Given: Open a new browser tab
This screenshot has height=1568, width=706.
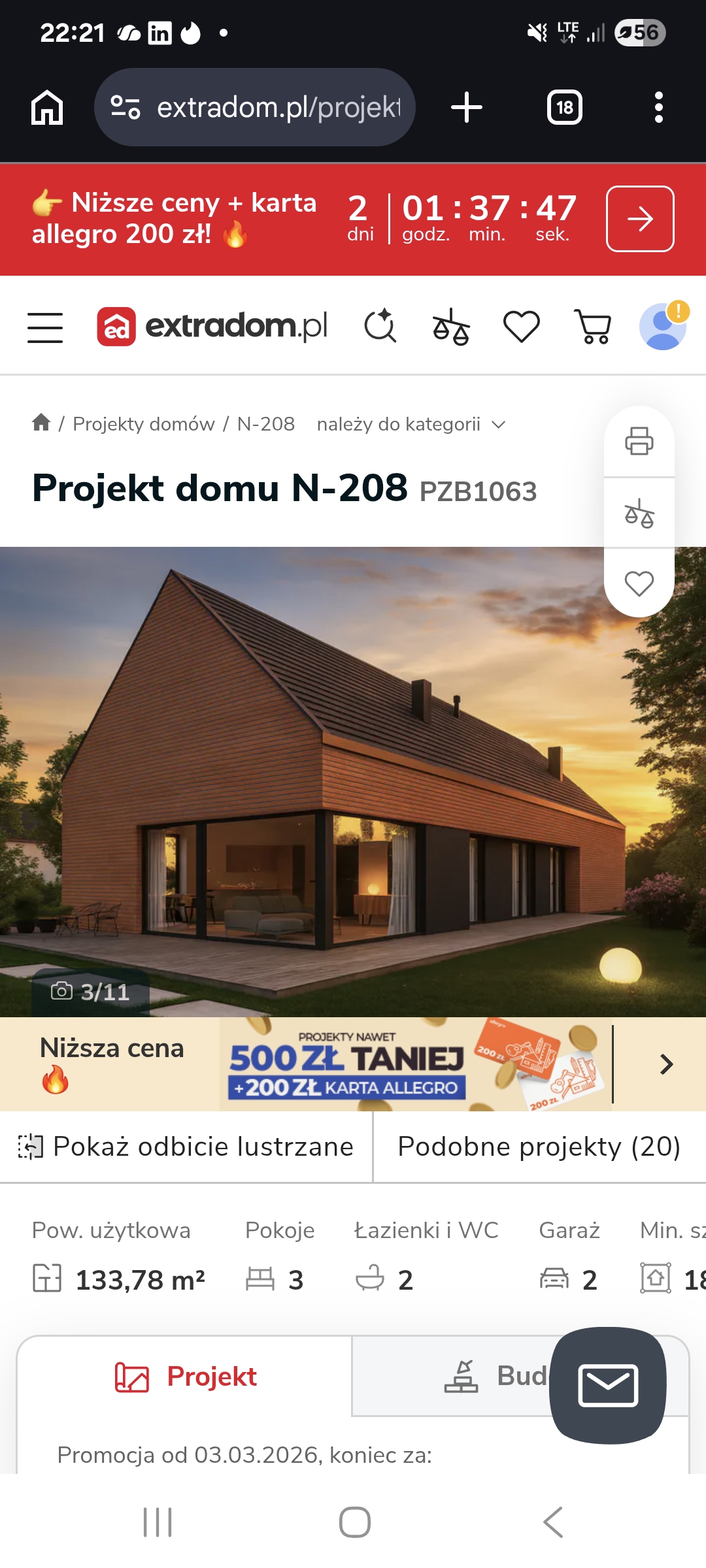Looking at the screenshot, I should coord(467,107).
